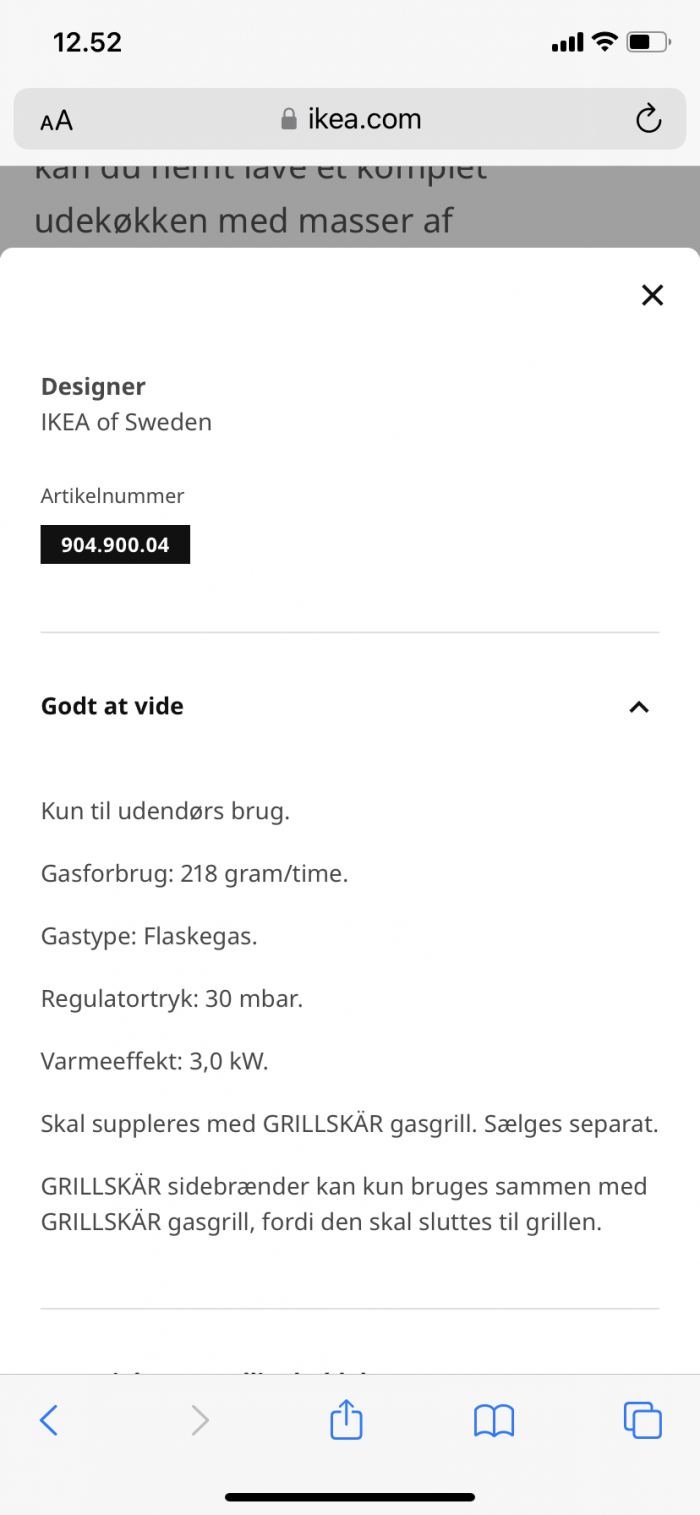Open the AA reader text options
Viewport: 700px width, 1515px height.
tap(57, 121)
